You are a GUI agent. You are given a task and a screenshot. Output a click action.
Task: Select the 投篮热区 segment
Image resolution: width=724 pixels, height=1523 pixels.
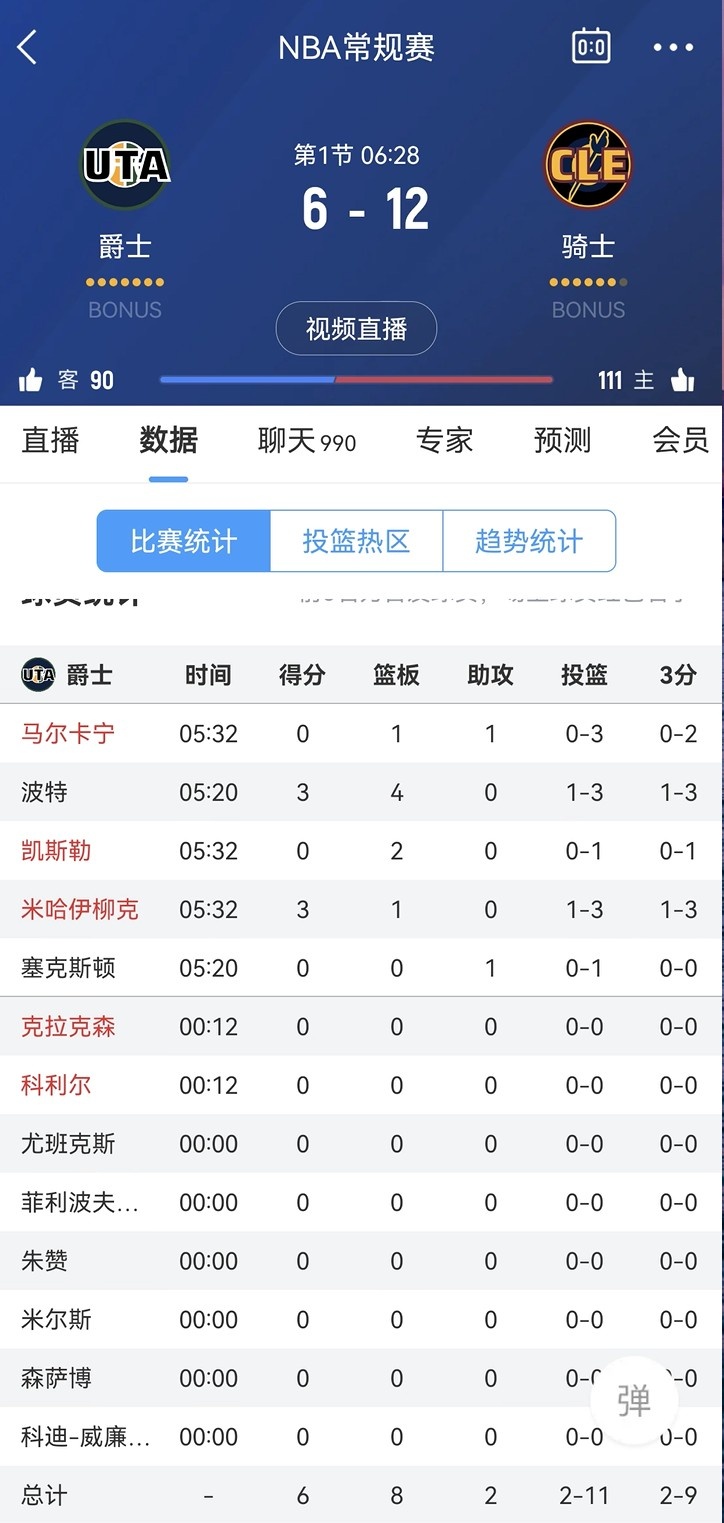point(356,541)
